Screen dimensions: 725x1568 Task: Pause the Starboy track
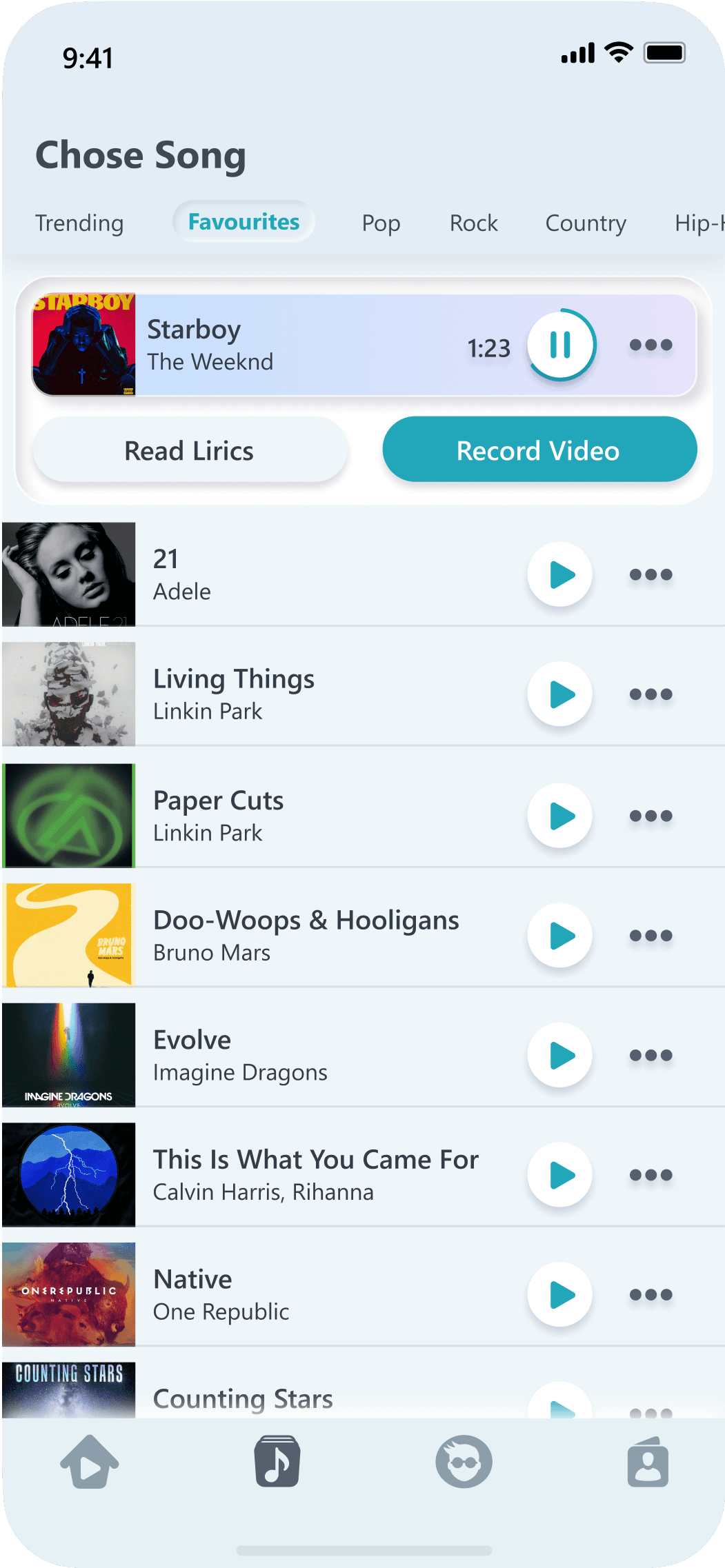click(561, 345)
